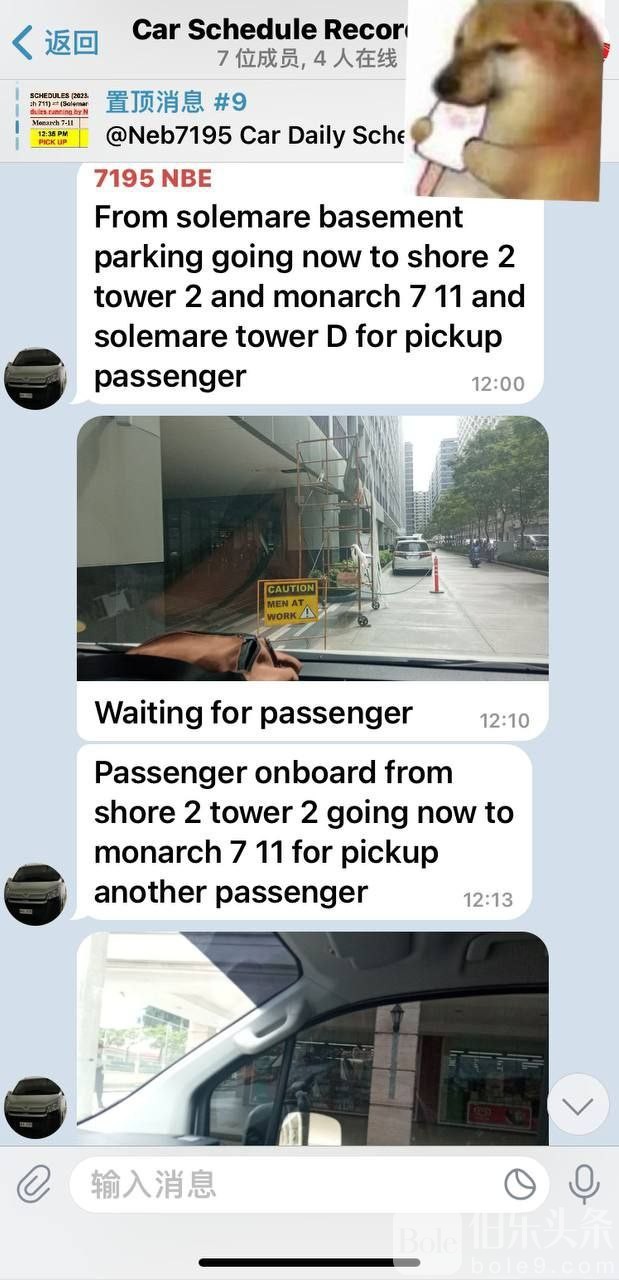The image size is (619, 1280).
Task: Open sender avatar beside 12:00 message
Action: click(35, 378)
